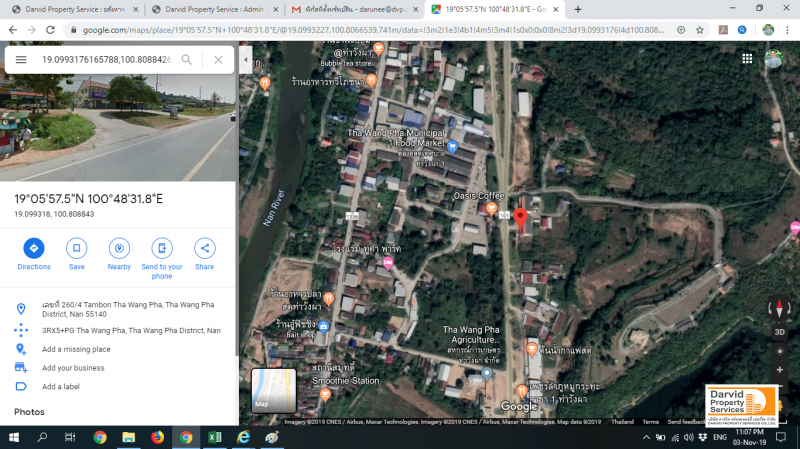
Task: Open a new browser tab
Action: pos(577,9)
